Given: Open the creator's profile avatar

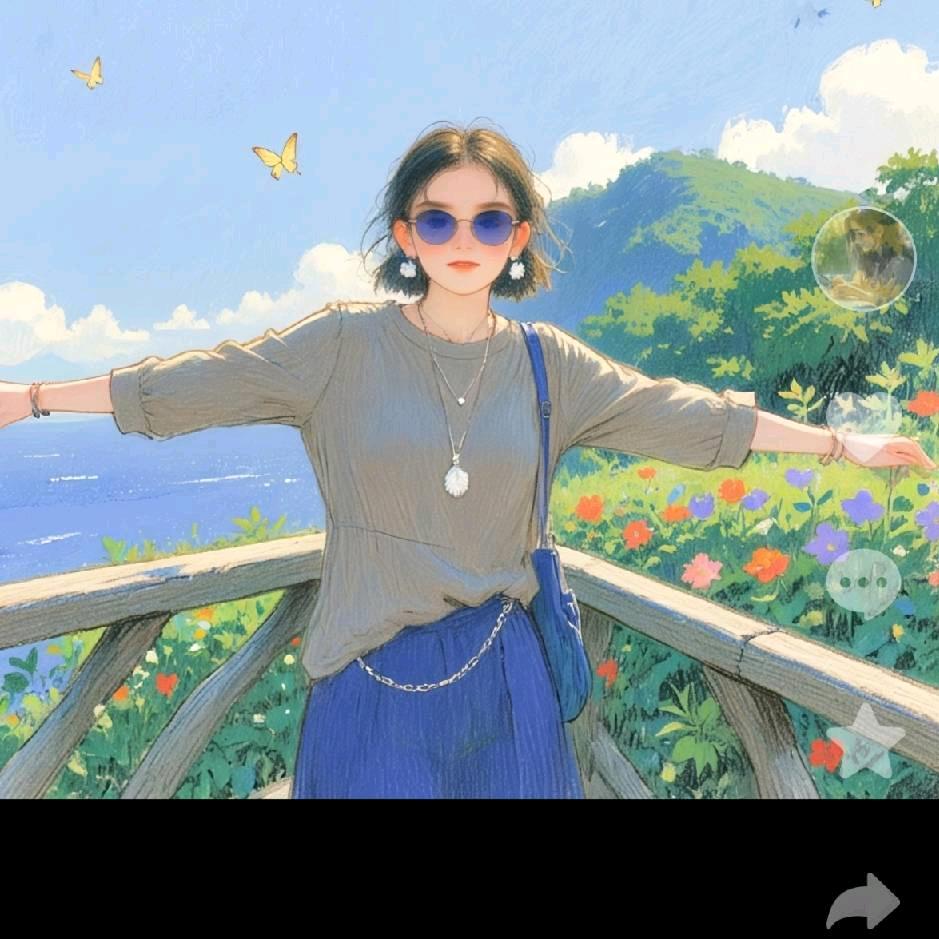Looking at the screenshot, I should pyautogui.click(x=863, y=259).
